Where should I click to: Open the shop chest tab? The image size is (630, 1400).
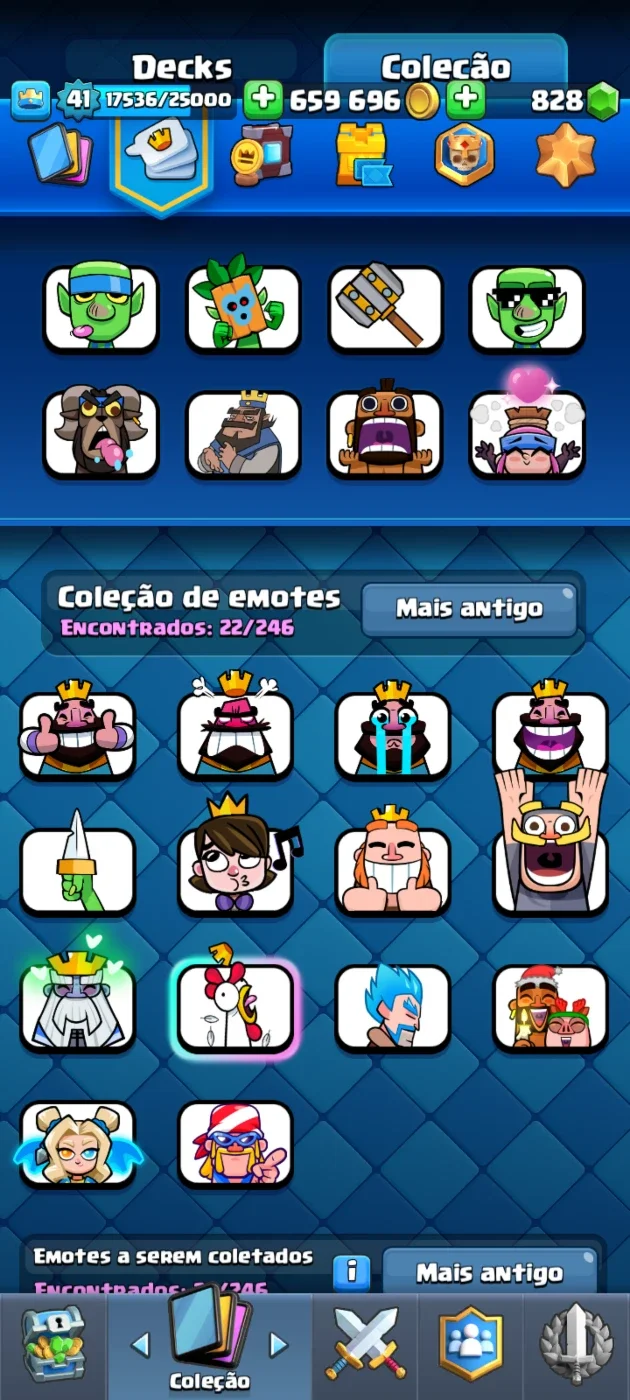(53, 1345)
